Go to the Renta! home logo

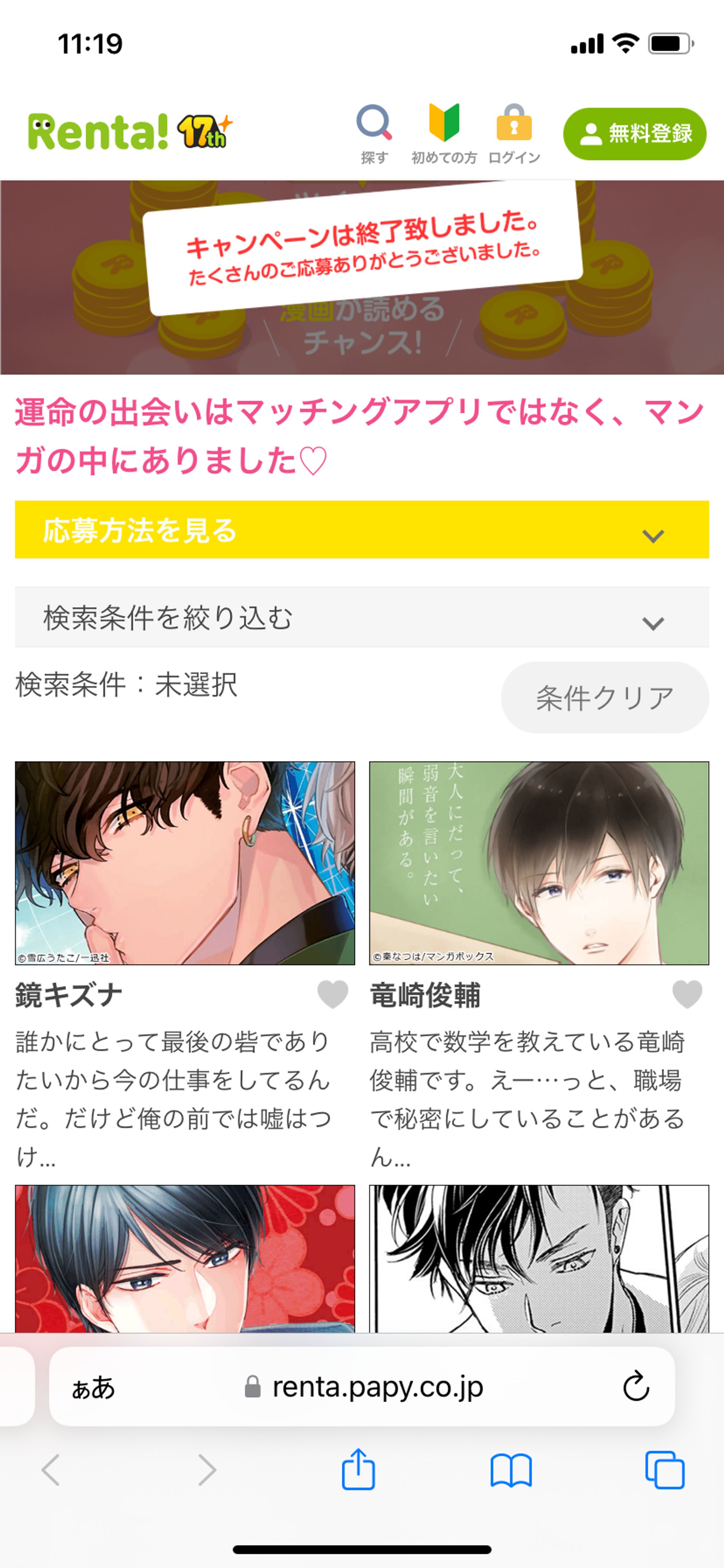130,132
